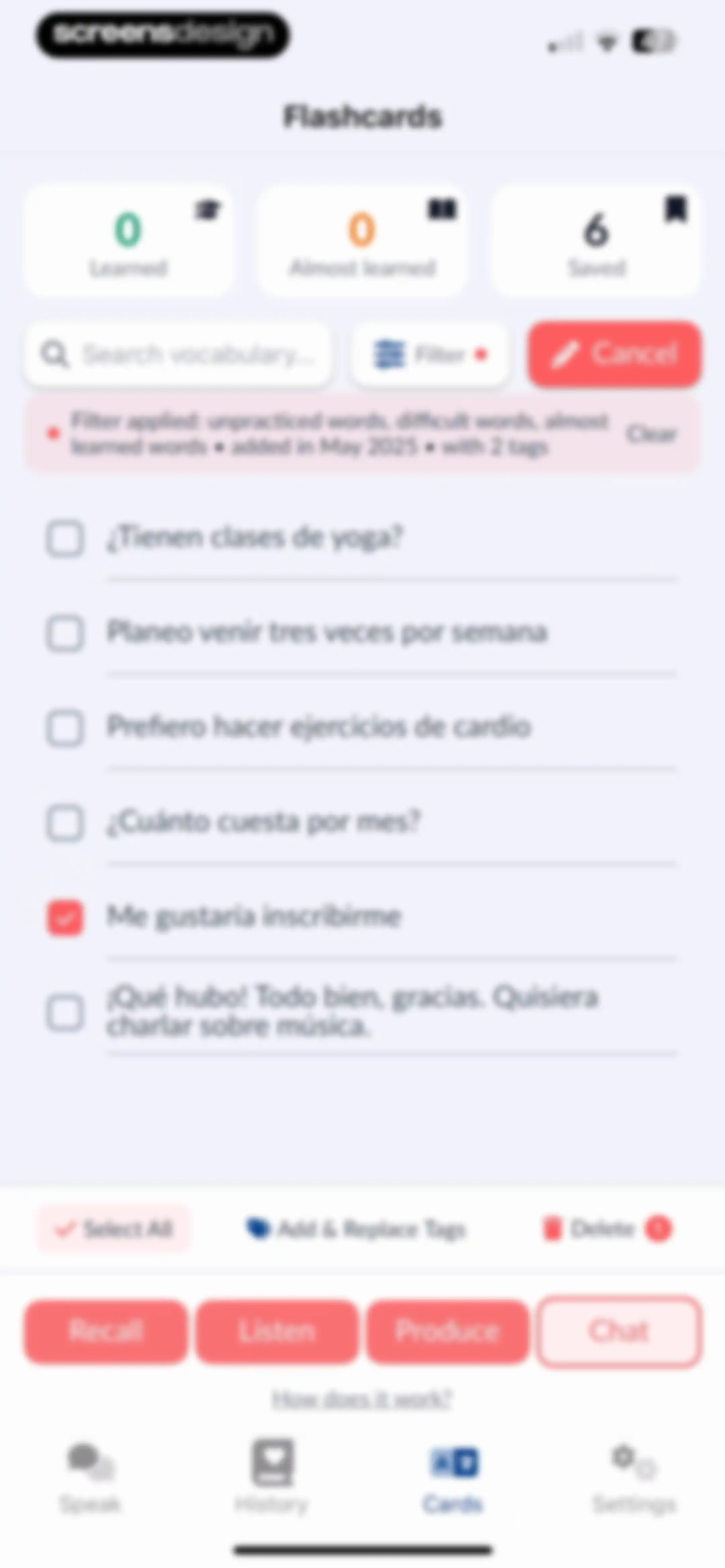The width and height of the screenshot is (725, 1568).
Task: Uncheck Me gustaría inscribirme
Action: pyautogui.click(x=65, y=917)
